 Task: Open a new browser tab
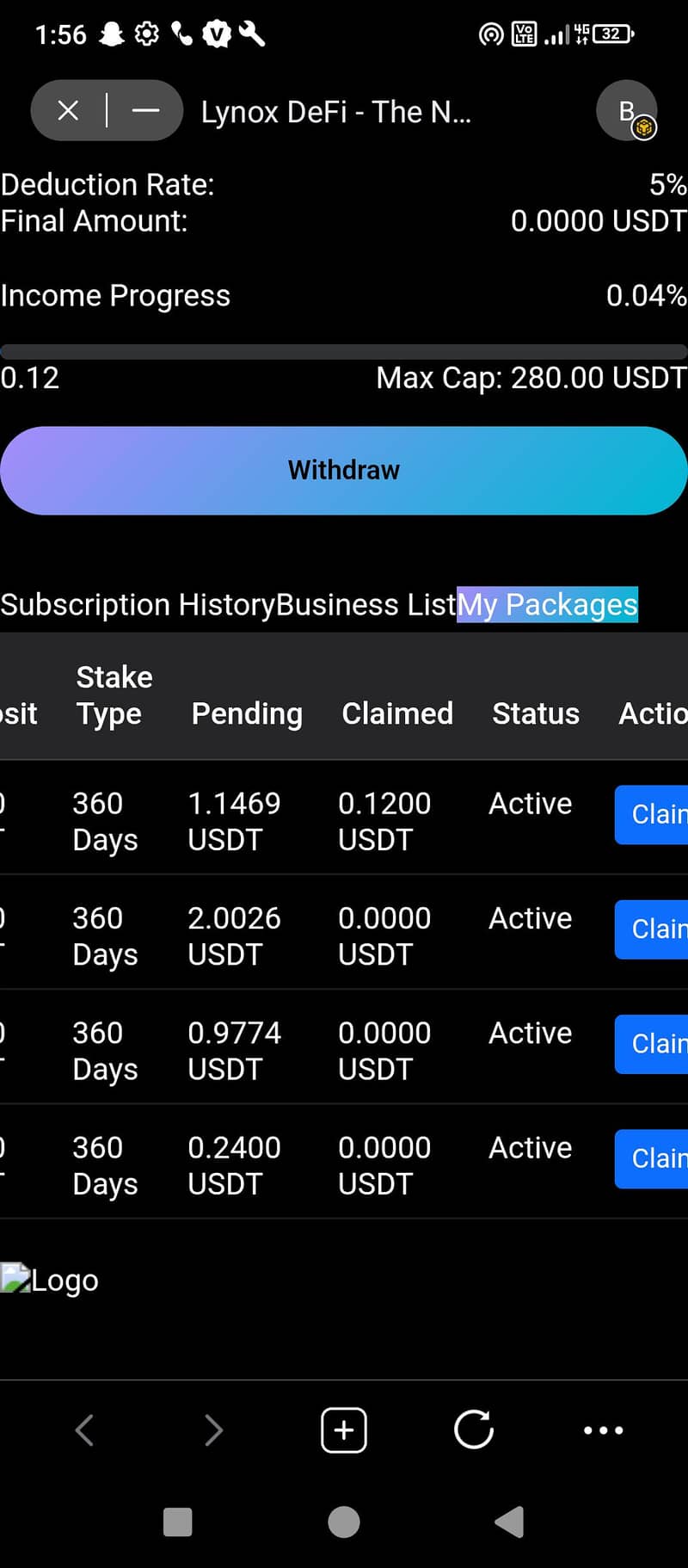(x=344, y=1430)
